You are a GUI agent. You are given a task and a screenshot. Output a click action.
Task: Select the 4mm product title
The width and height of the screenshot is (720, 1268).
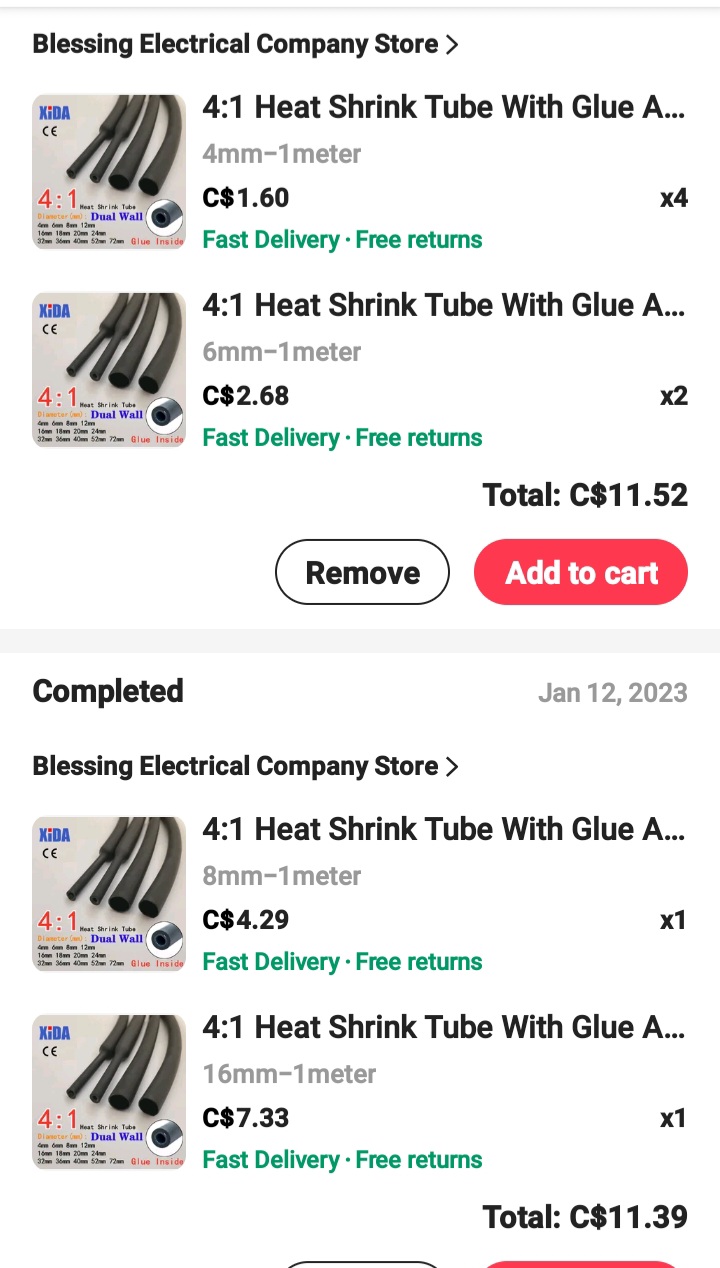pyautogui.click(x=446, y=107)
